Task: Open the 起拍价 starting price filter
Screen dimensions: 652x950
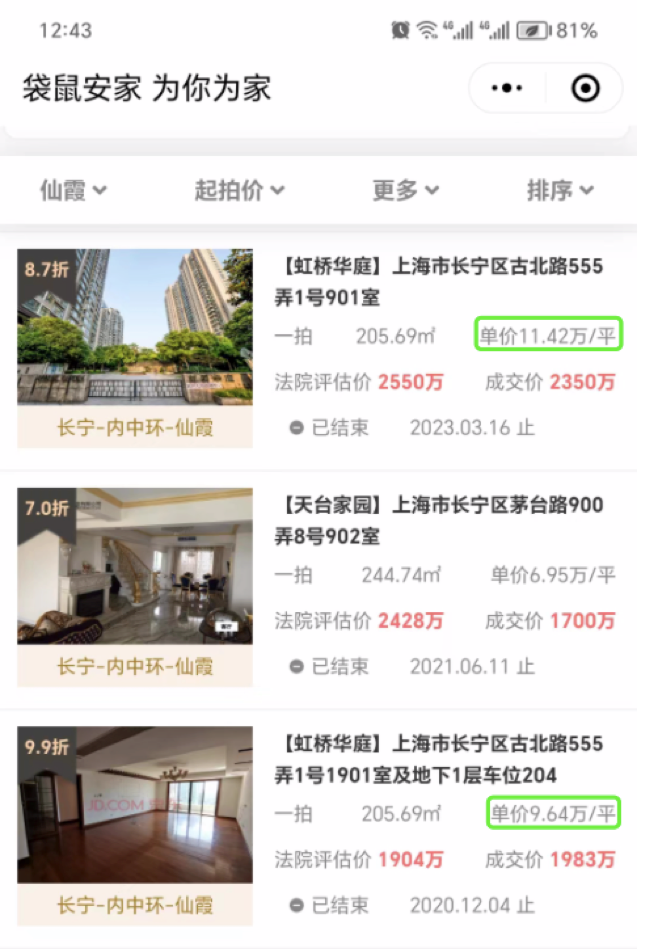Action: [x=239, y=190]
